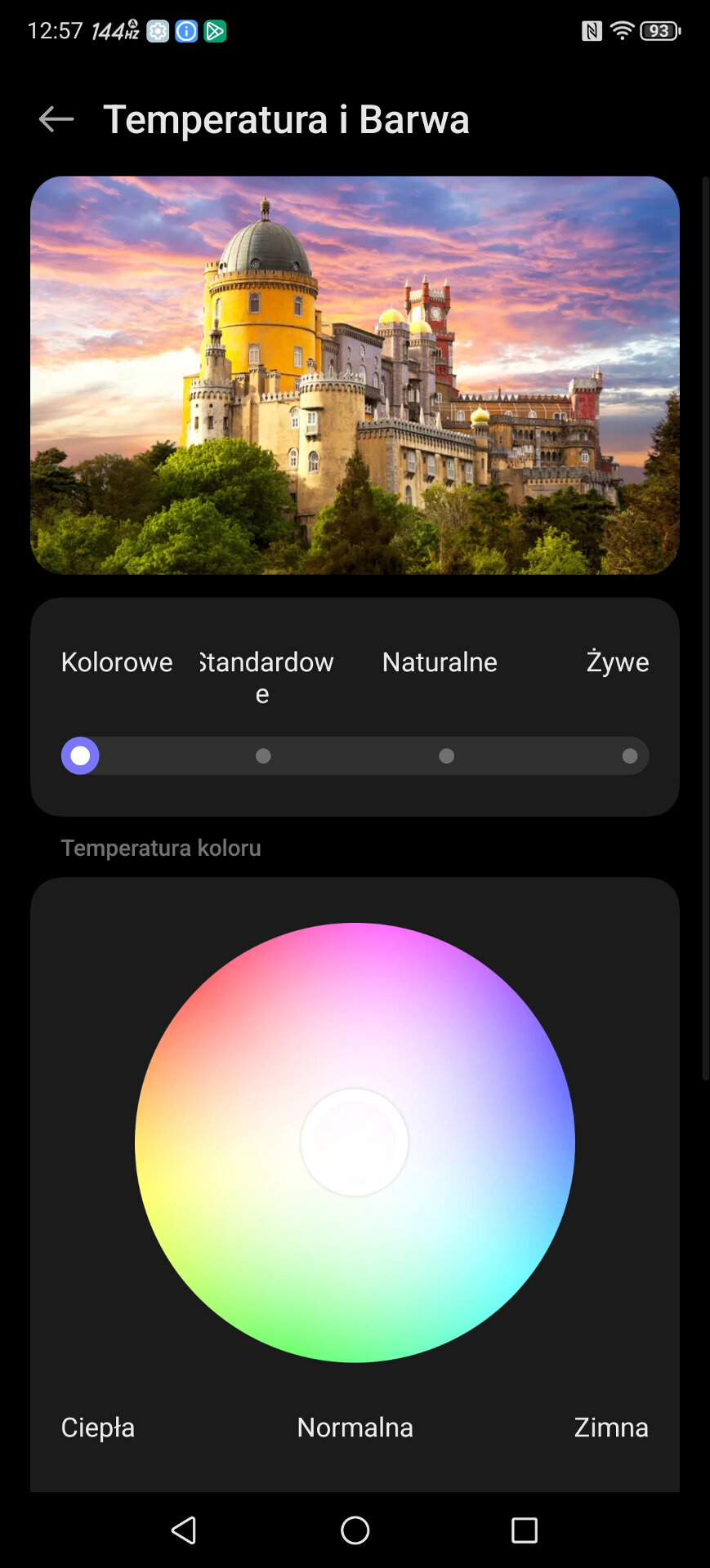Image resolution: width=710 pixels, height=1568 pixels.
Task: Choose the Żywe color mode
Action: coord(629,756)
